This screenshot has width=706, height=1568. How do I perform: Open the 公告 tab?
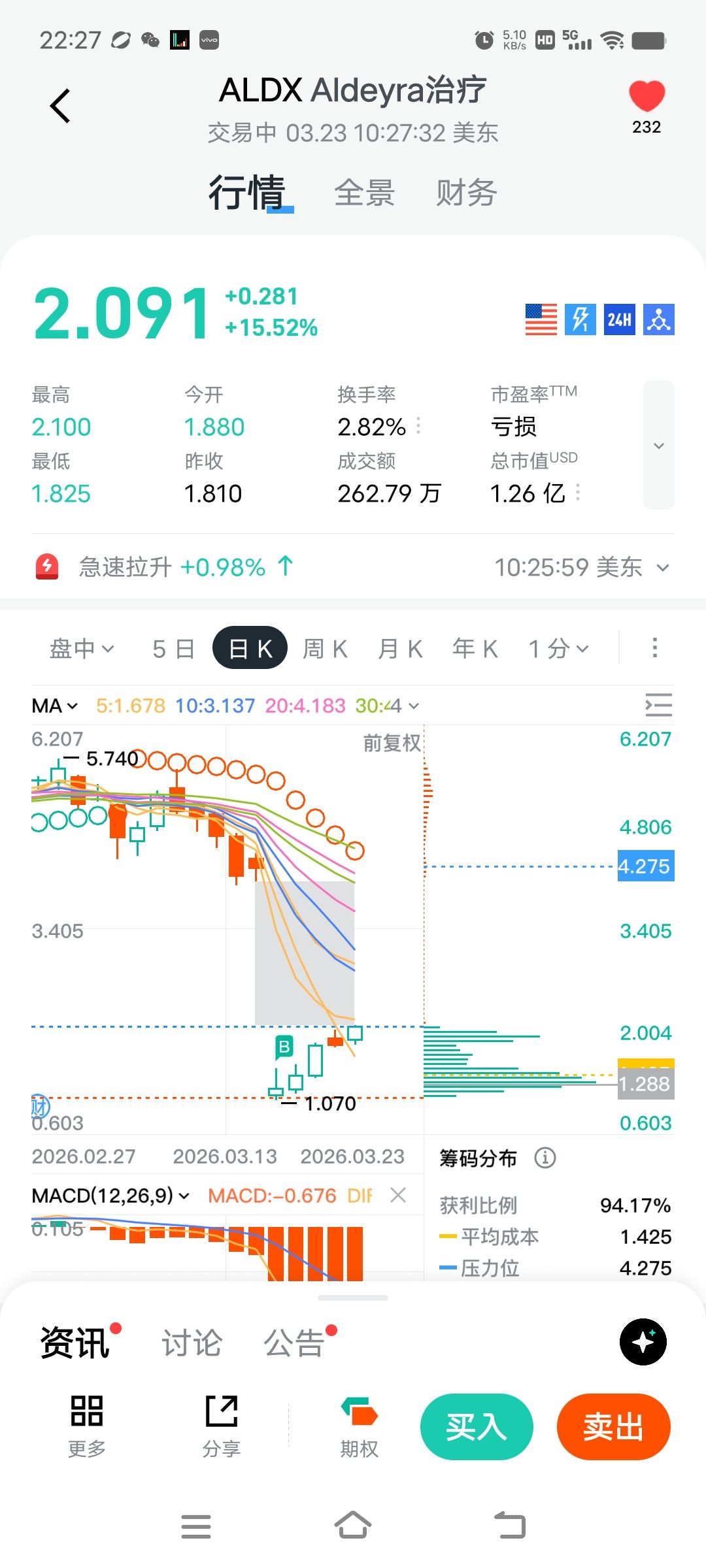click(x=294, y=1343)
